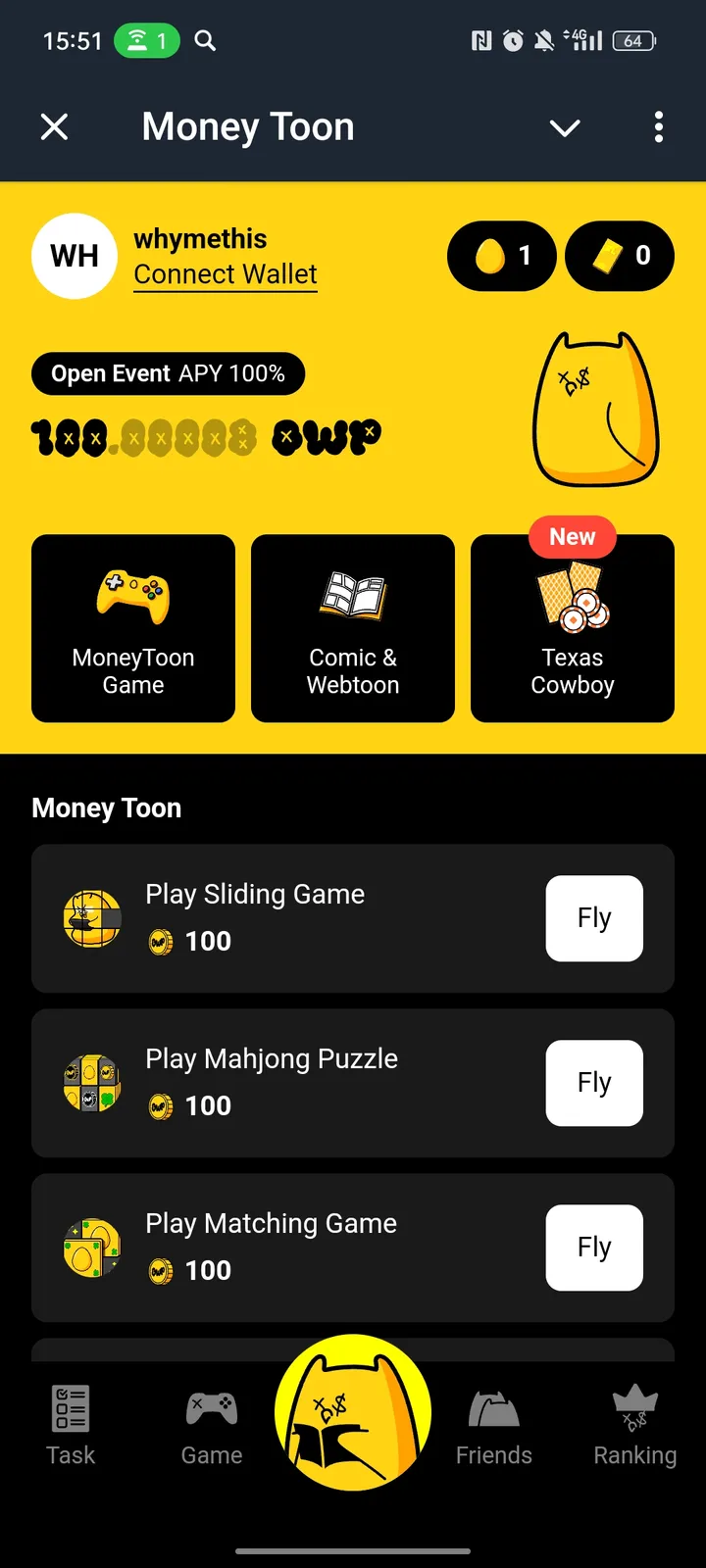Open Comic & Webtoon with the book icon
The width and height of the screenshot is (706, 1568).
[352, 593]
